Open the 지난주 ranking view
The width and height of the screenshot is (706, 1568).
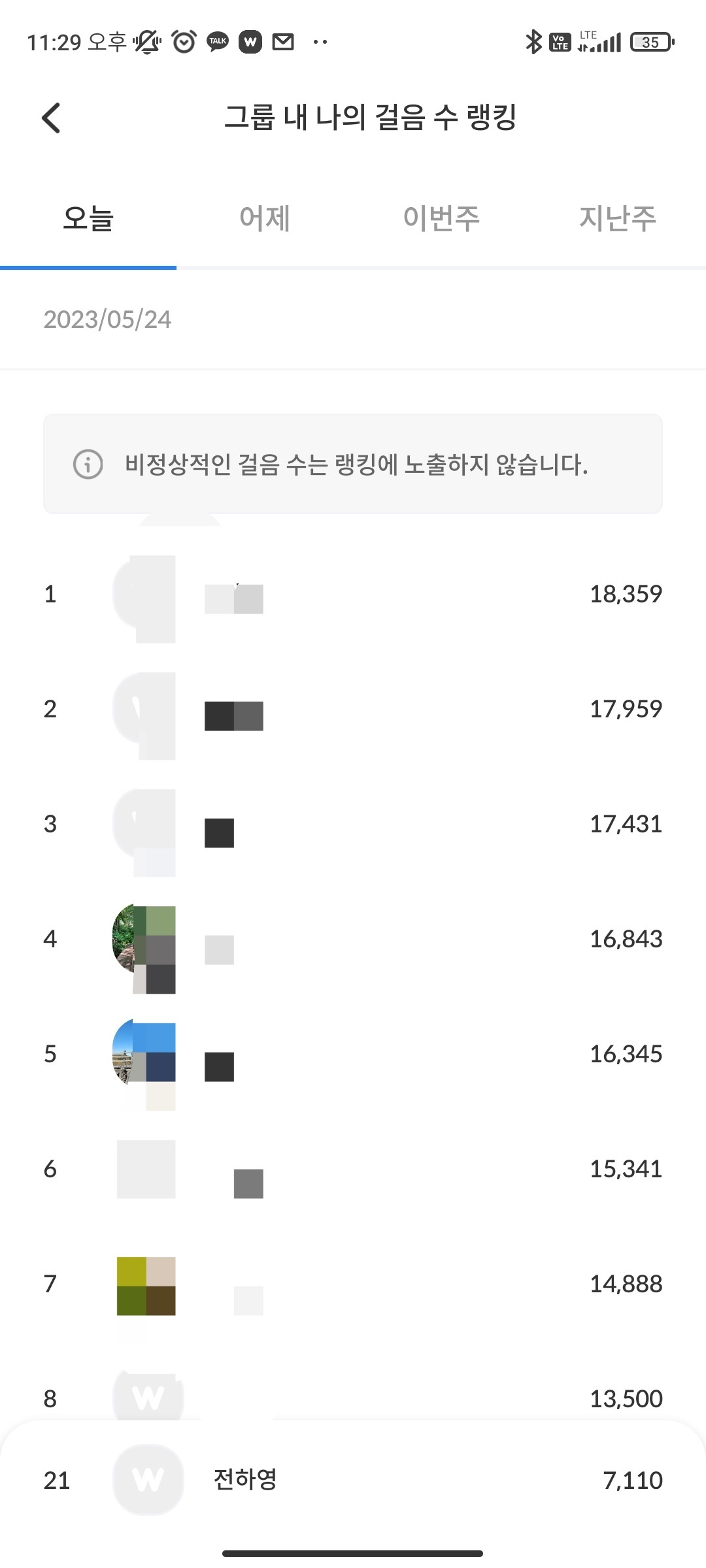point(617,218)
